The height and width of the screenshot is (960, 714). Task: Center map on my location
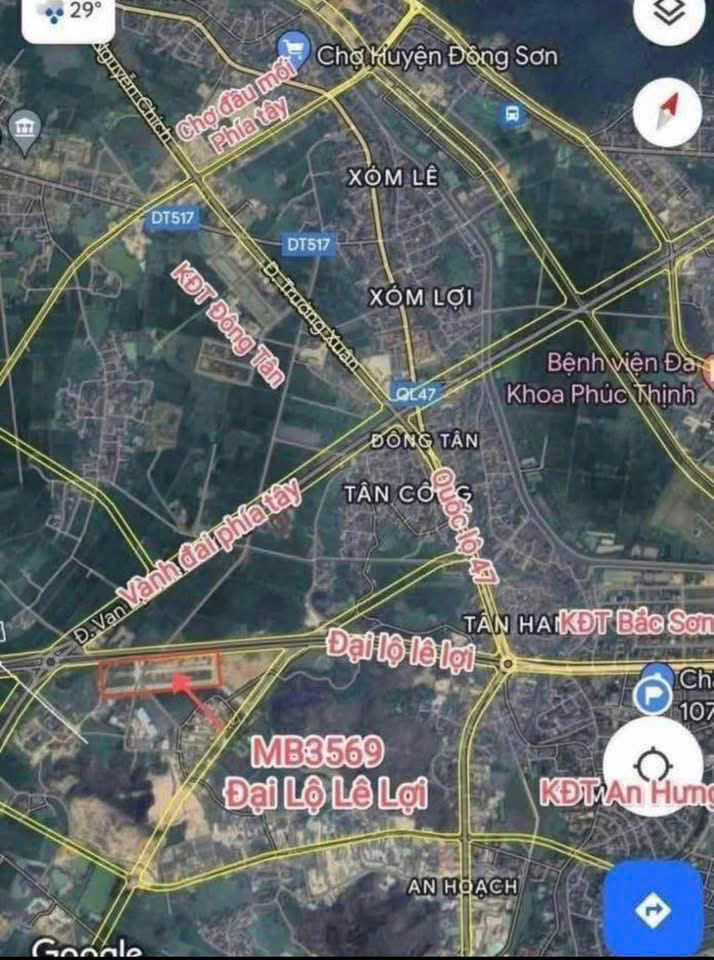pos(652,766)
